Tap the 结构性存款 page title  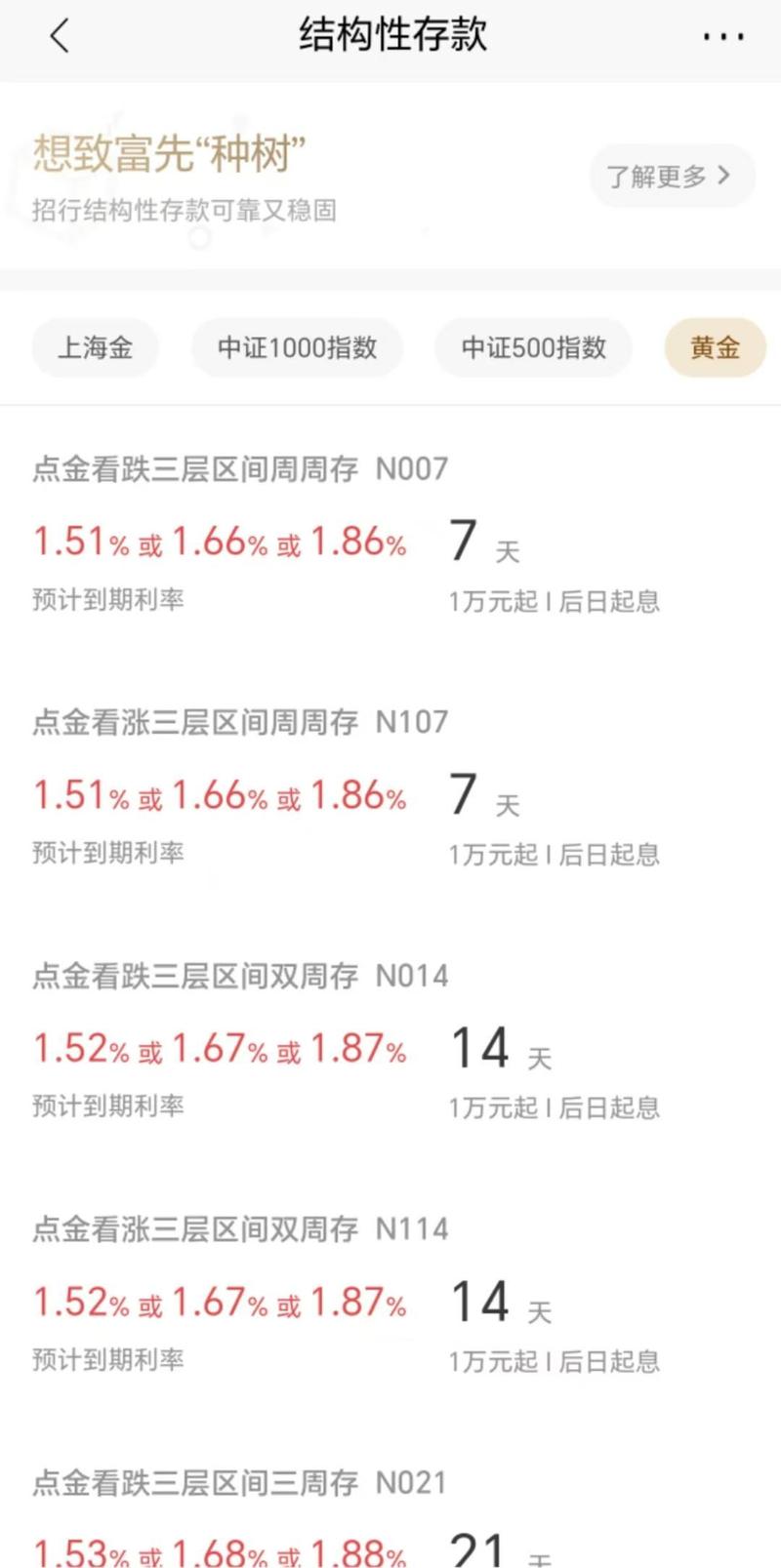click(390, 34)
